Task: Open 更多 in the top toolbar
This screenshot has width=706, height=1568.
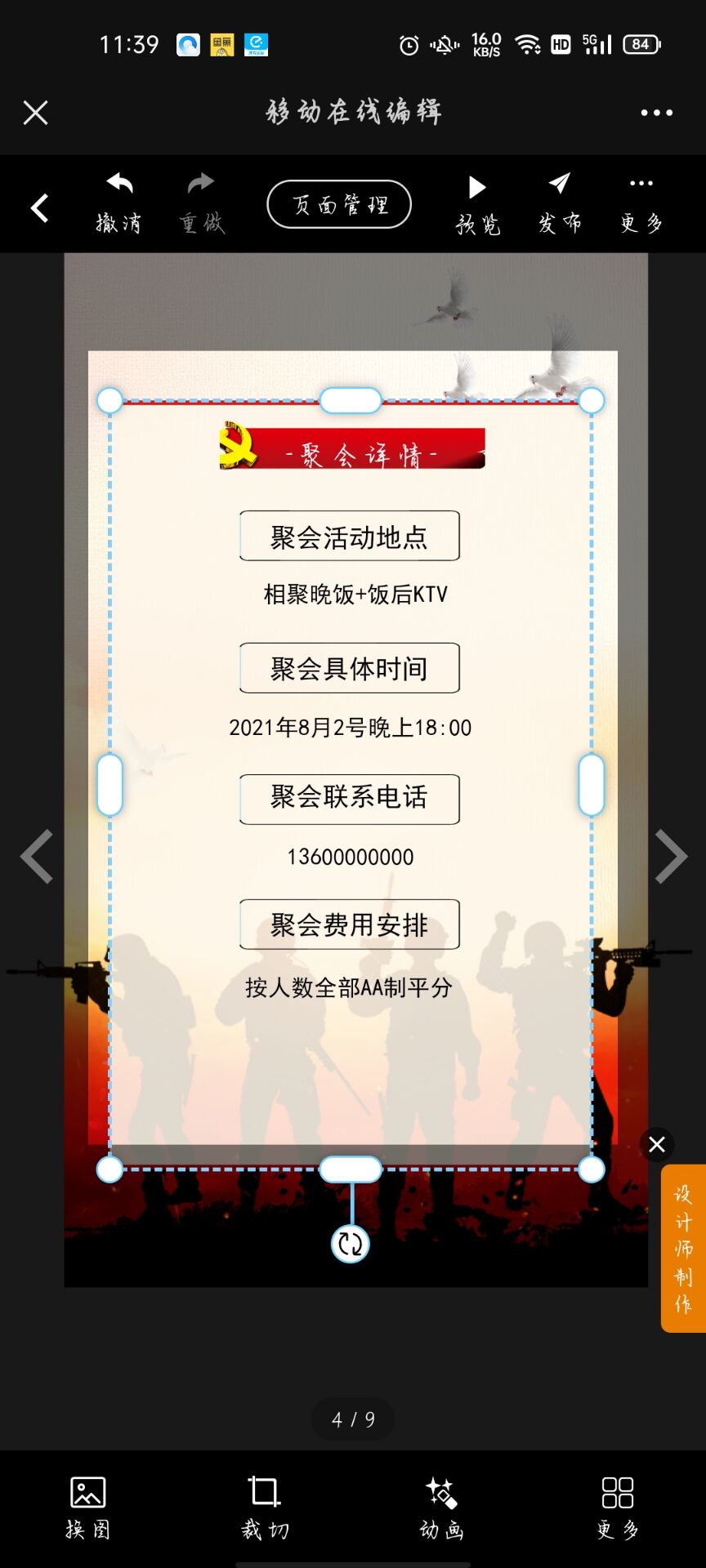Action: [x=641, y=204]
